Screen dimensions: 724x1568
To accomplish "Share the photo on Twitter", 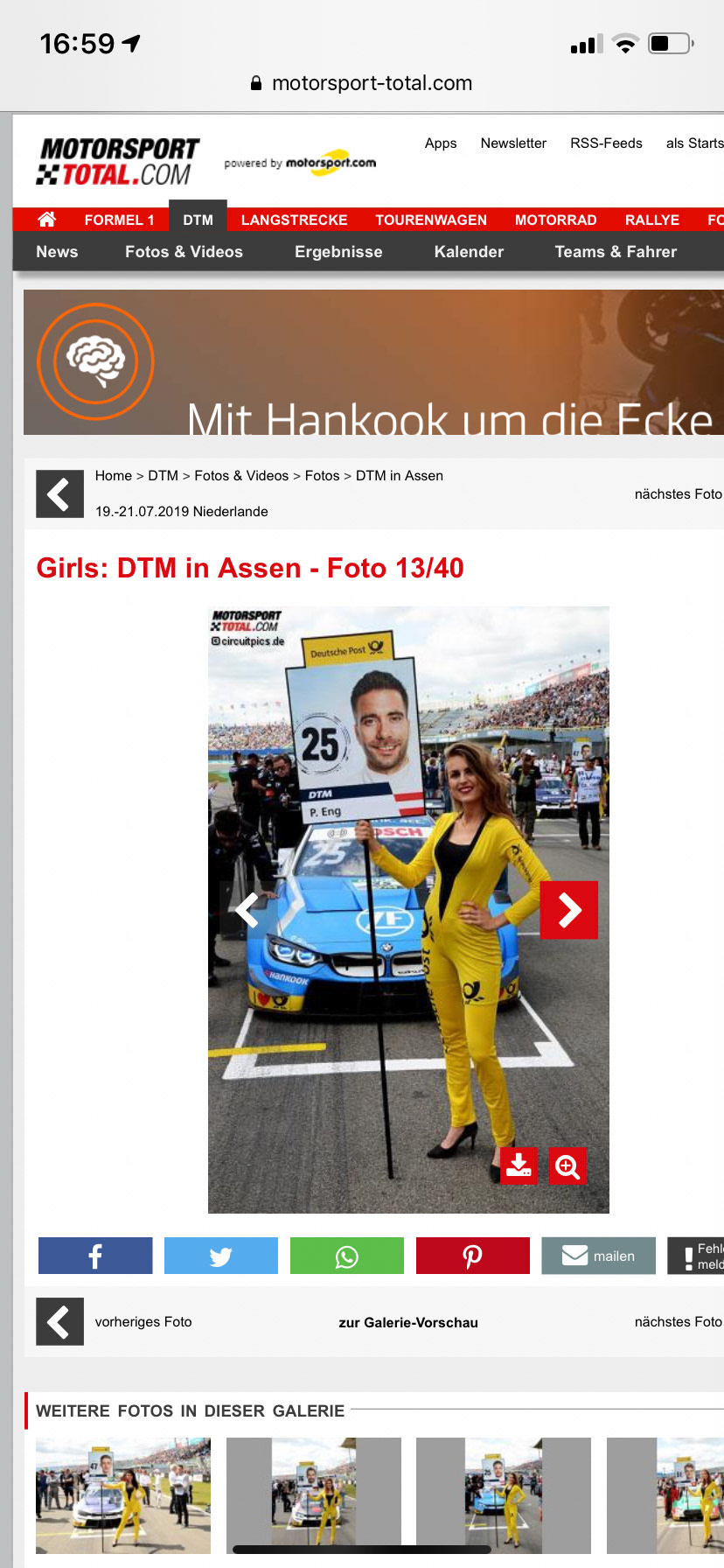I will (x=221, y=1256).
